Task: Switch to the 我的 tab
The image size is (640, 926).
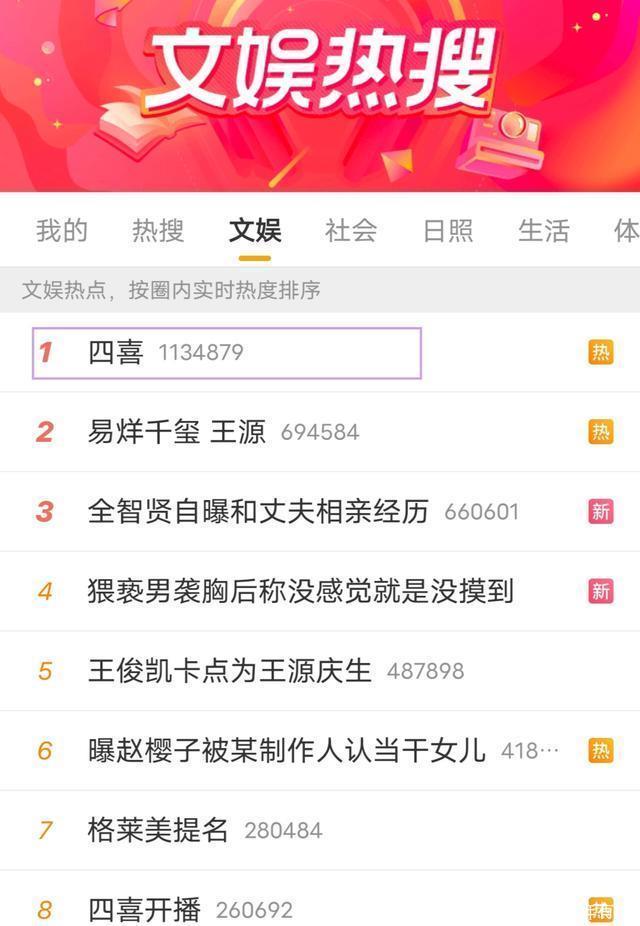Action: tap(62, 231)
